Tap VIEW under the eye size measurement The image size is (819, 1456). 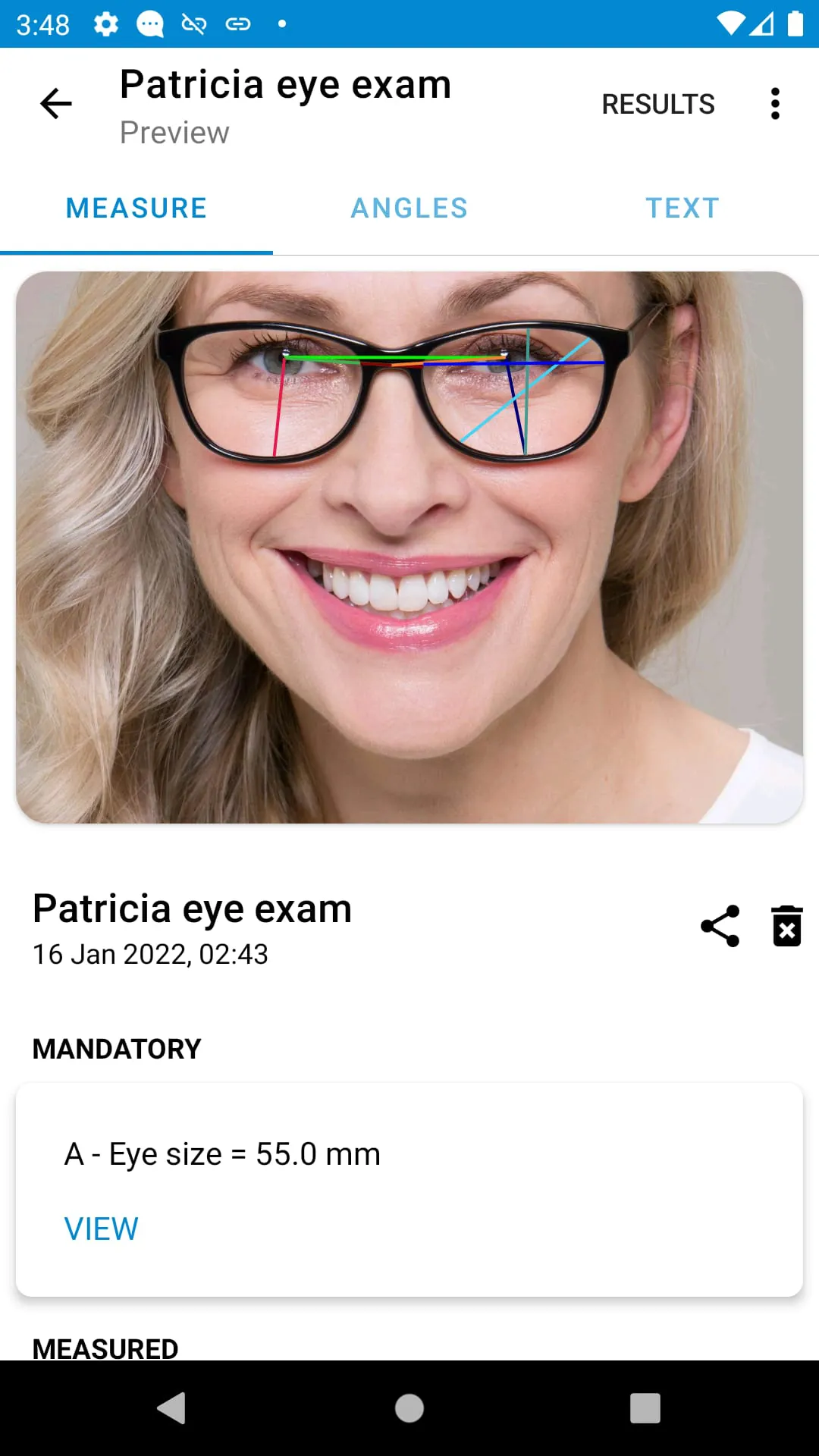tap(101, 1228)
